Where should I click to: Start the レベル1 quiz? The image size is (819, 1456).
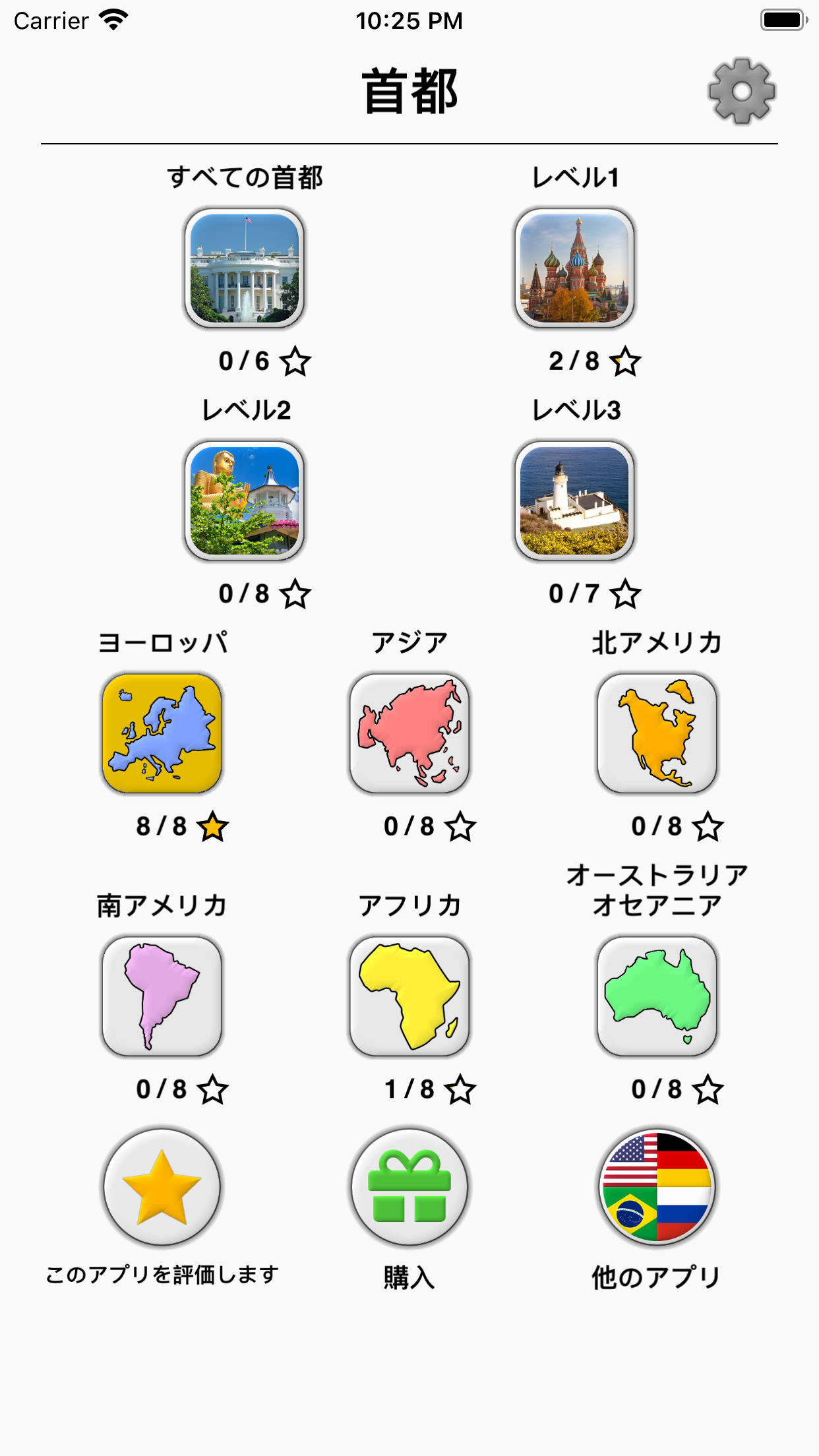(574, 268)
